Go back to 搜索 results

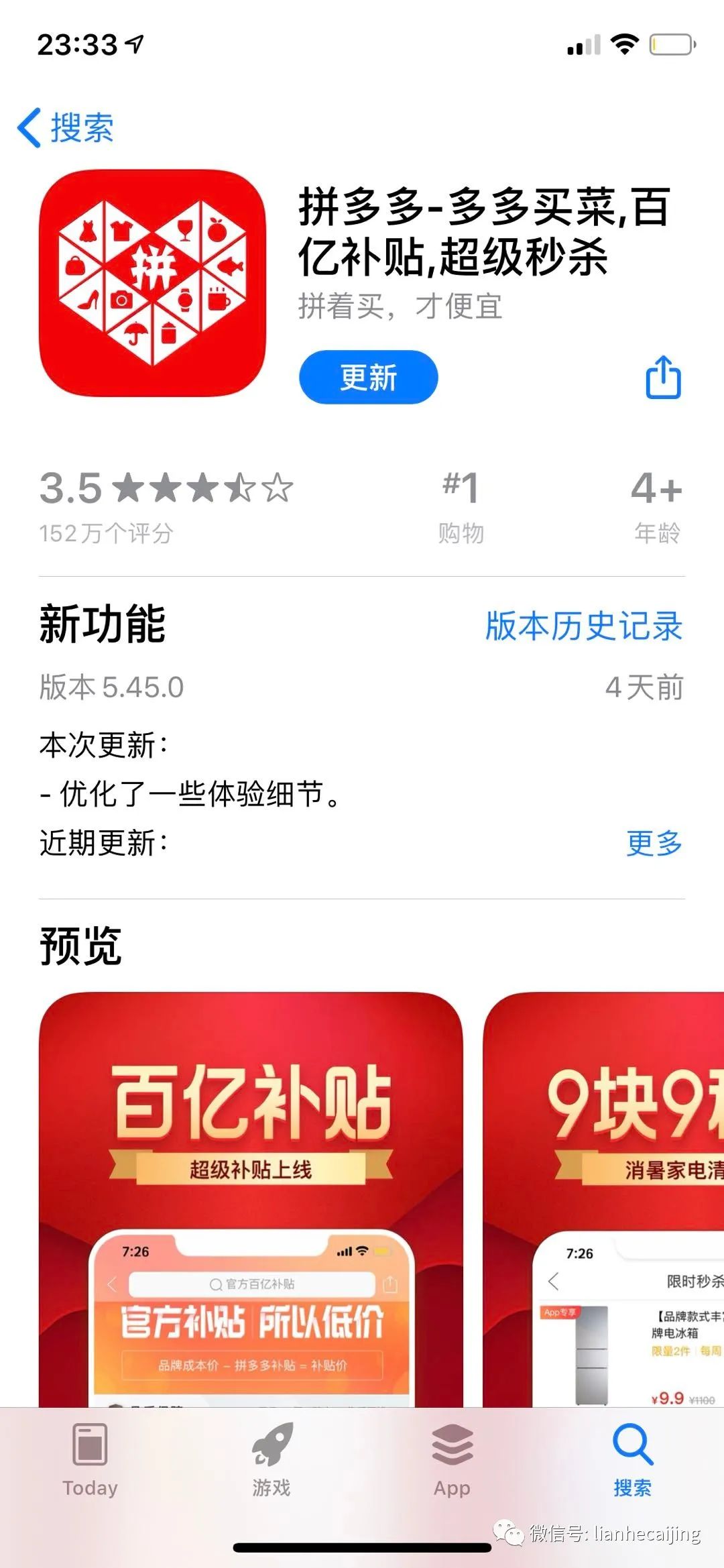(x=66, y=127)
